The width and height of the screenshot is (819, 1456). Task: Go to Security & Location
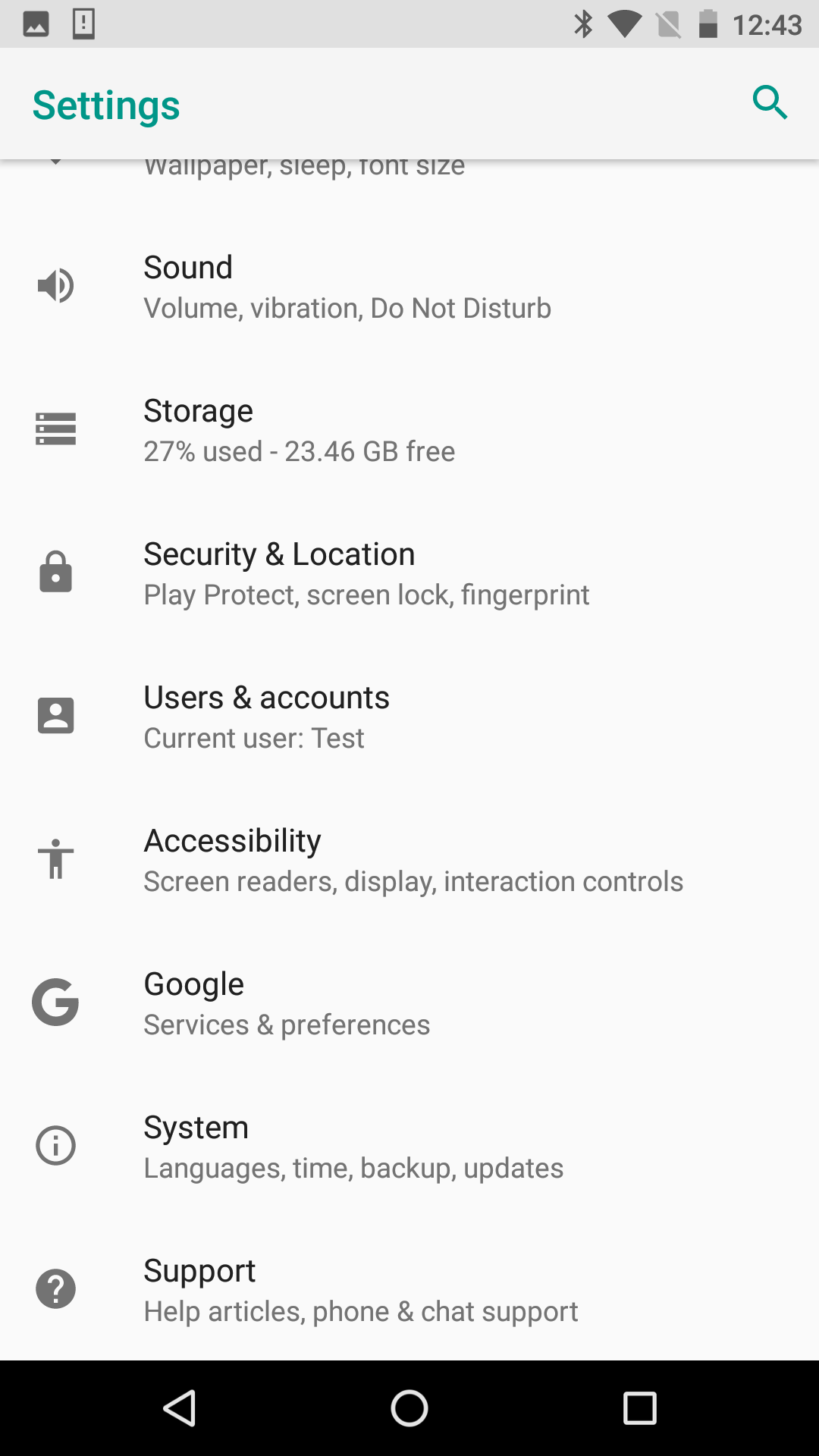coord(409,573)
